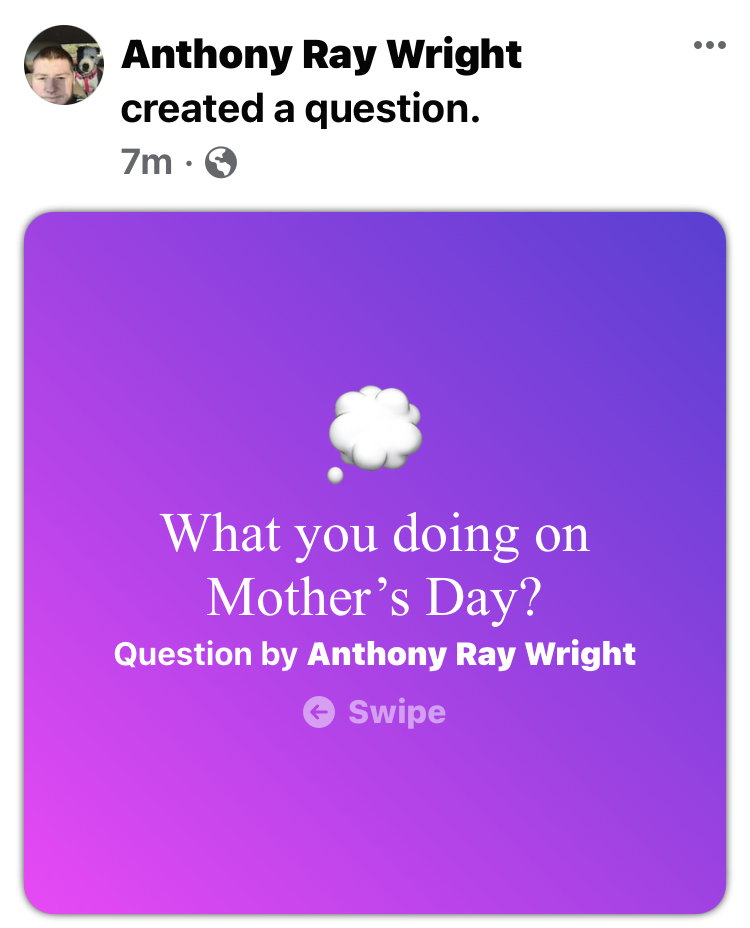The image size is (750, 928).
Task: View the post's public audience globe
Action: 221,163
